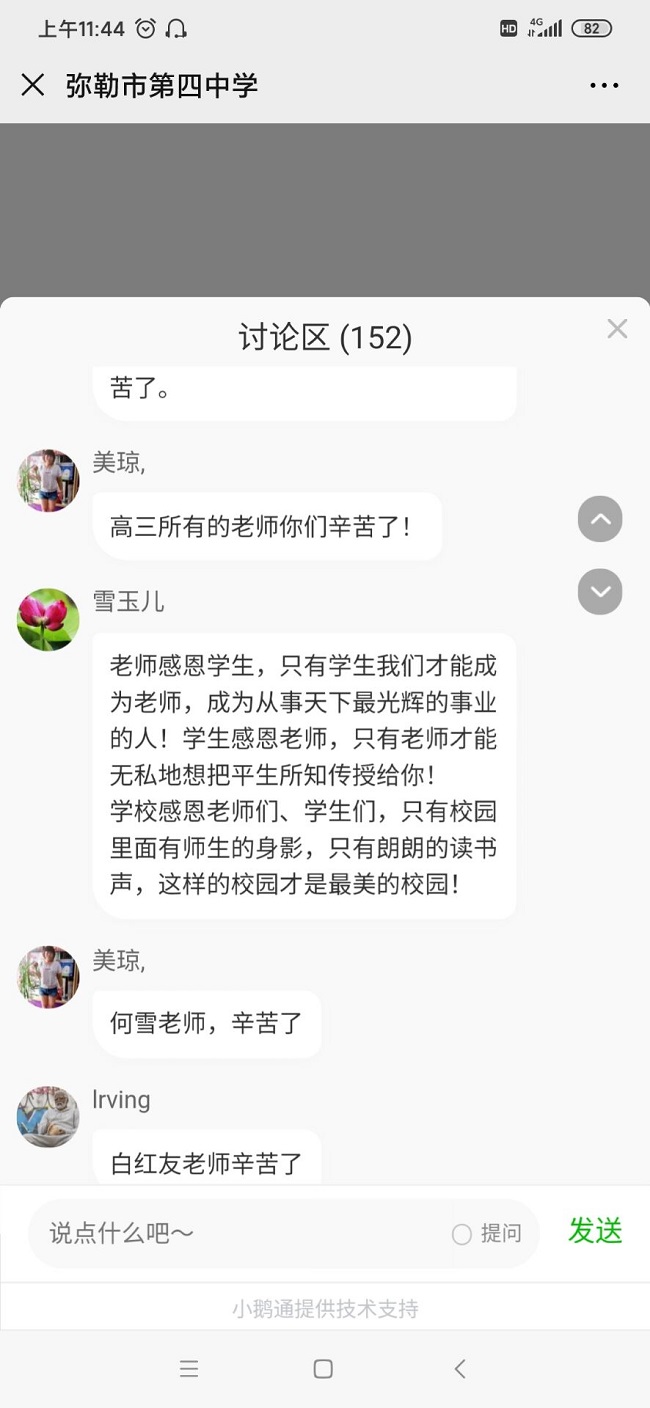Screen dimensions: 650x1408
Task: Go back using the system navigation bar
Action: tap(459, 1369)
